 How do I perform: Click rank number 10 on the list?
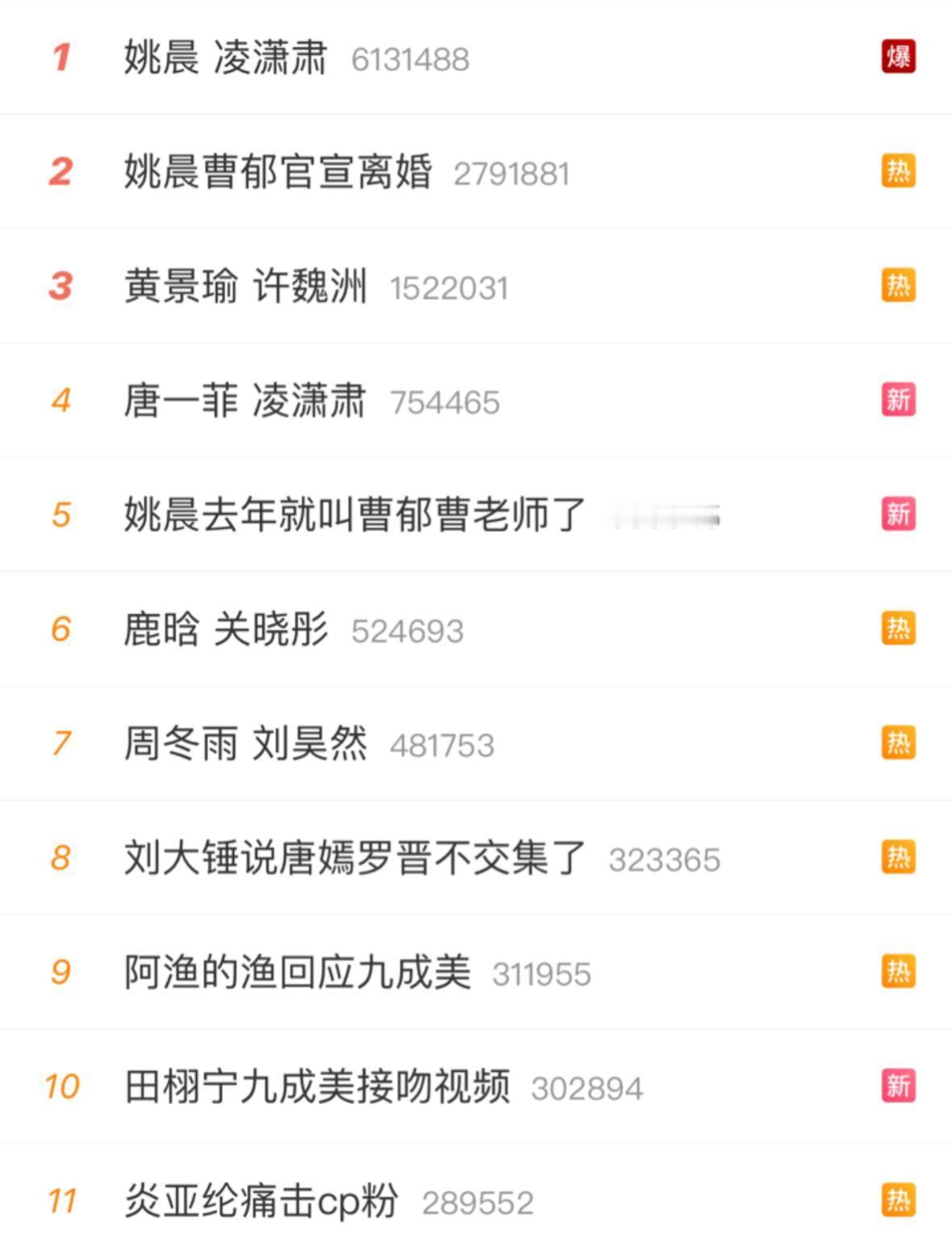(x=63, y=1086)
